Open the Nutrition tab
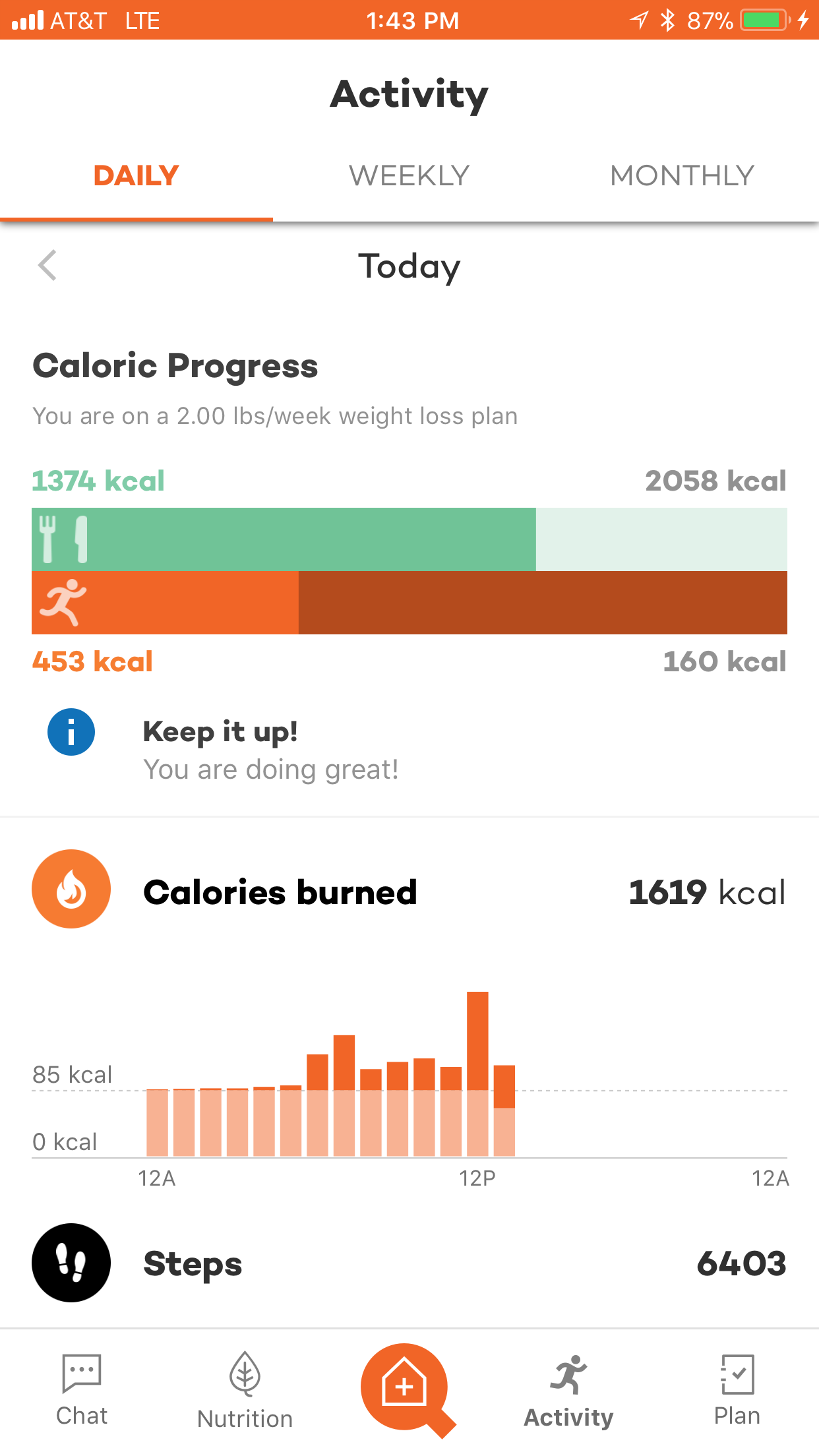819x1456 pixels. (245, 1391)
